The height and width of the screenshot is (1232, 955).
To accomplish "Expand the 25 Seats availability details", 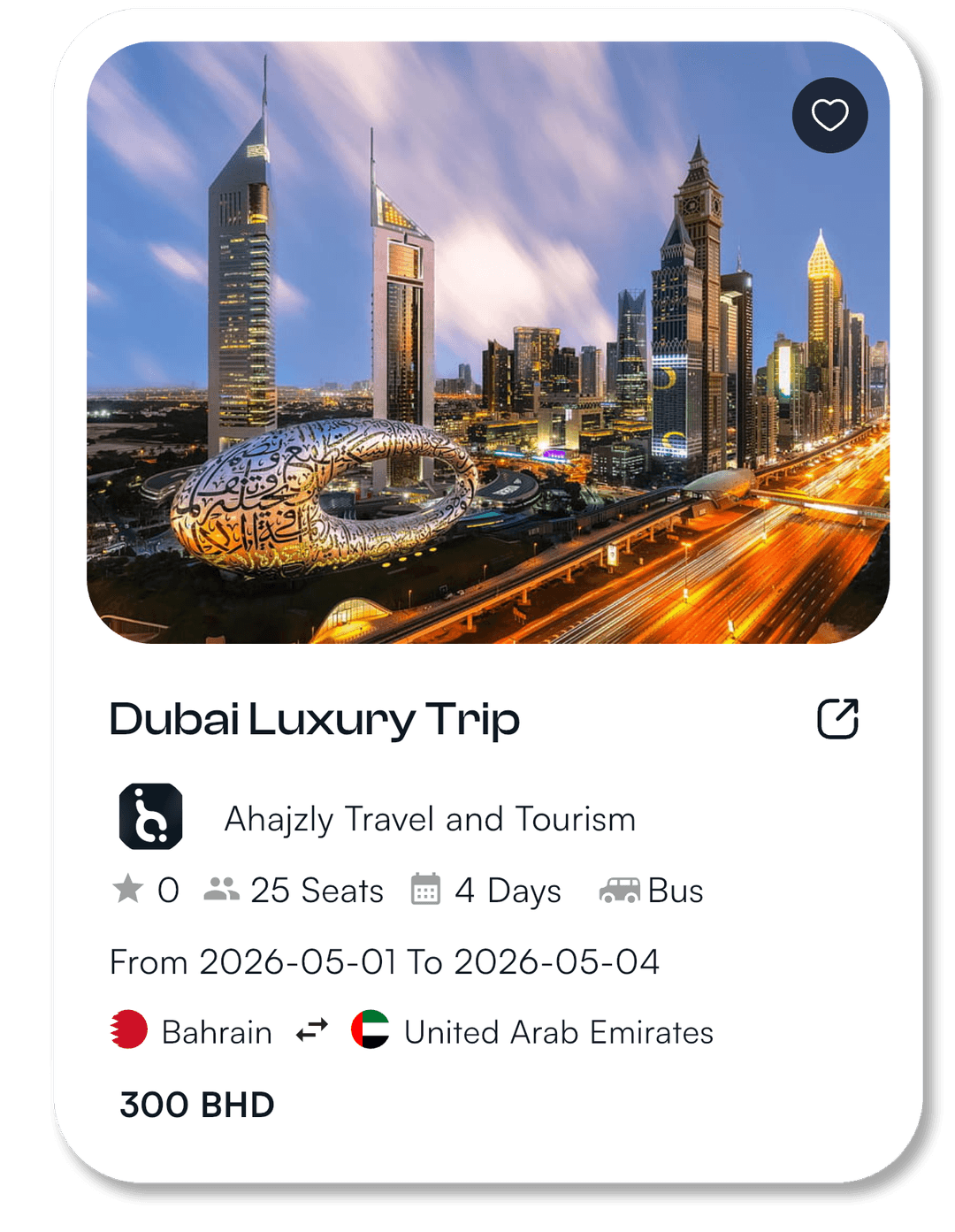I will (317, 891).
